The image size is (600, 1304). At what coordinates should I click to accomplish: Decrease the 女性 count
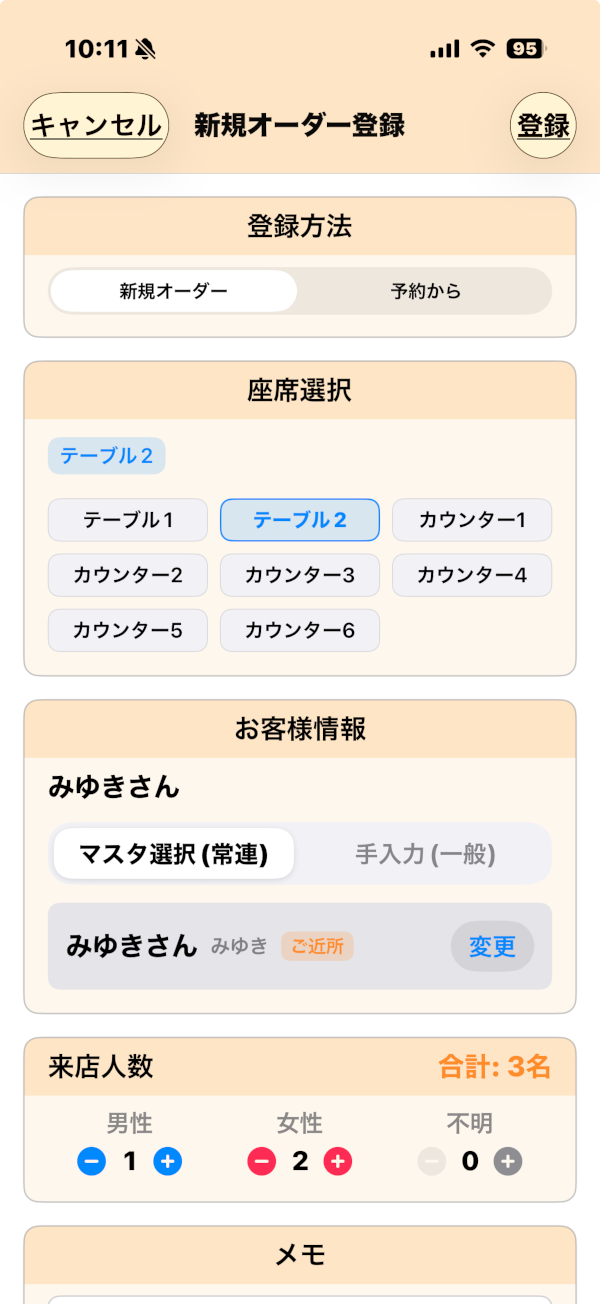(261, 1161)
